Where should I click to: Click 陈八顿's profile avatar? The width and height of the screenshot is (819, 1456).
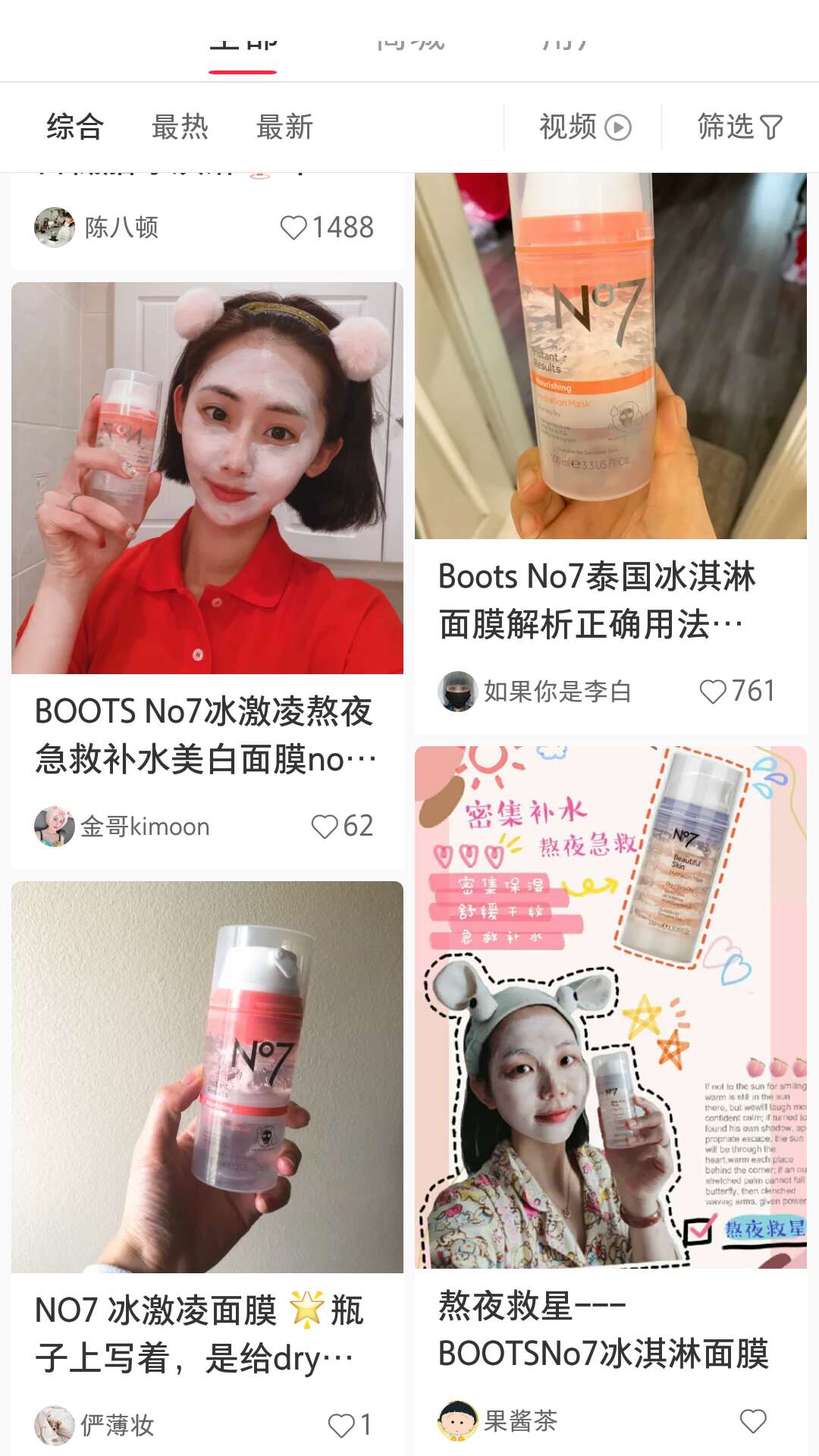point(54,226)
